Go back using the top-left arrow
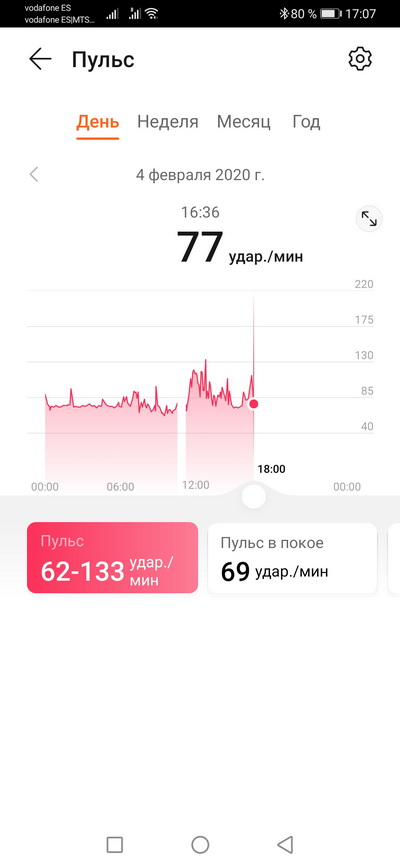 [x=40, y=59]
